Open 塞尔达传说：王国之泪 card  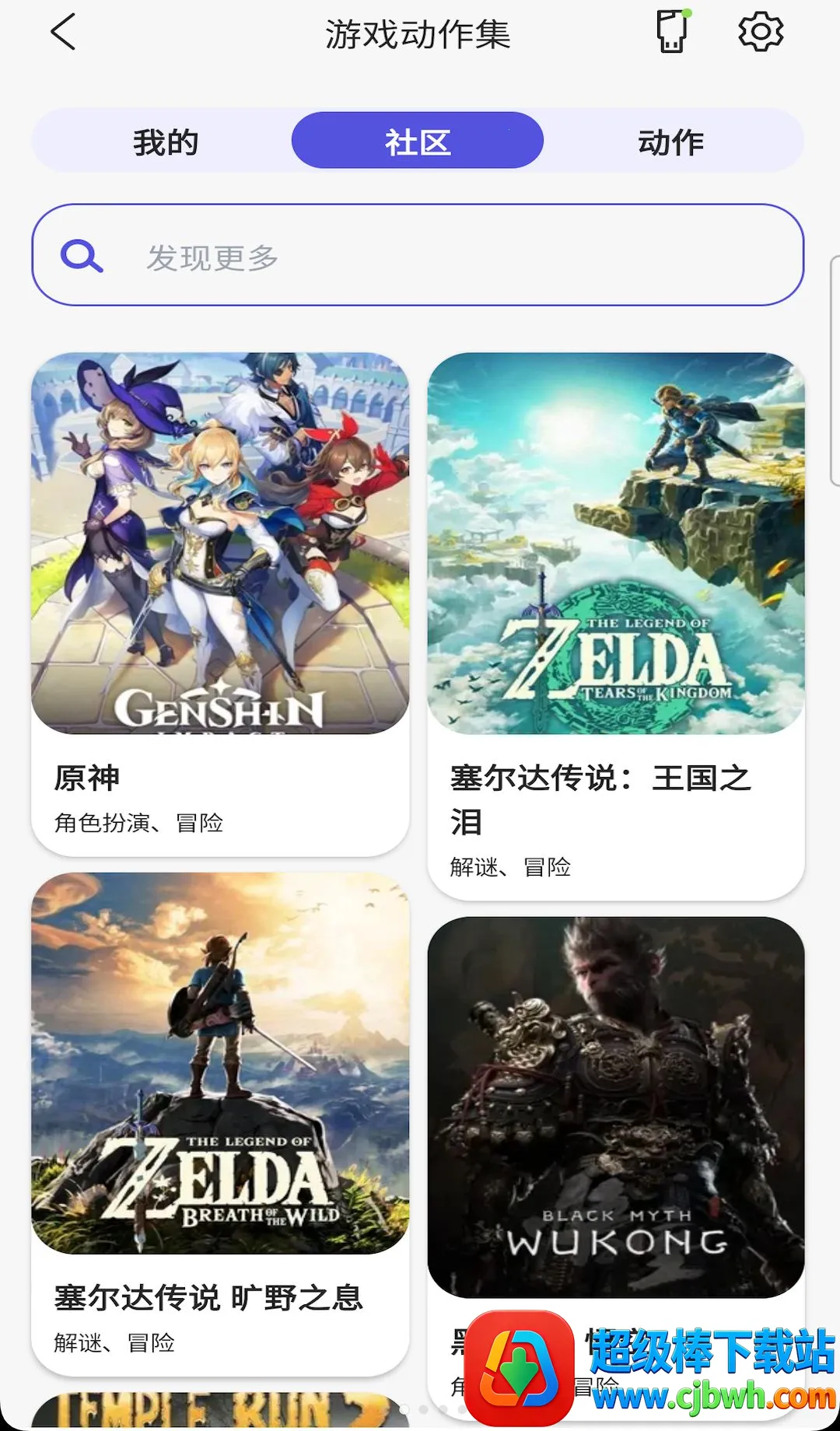(616, 626)
